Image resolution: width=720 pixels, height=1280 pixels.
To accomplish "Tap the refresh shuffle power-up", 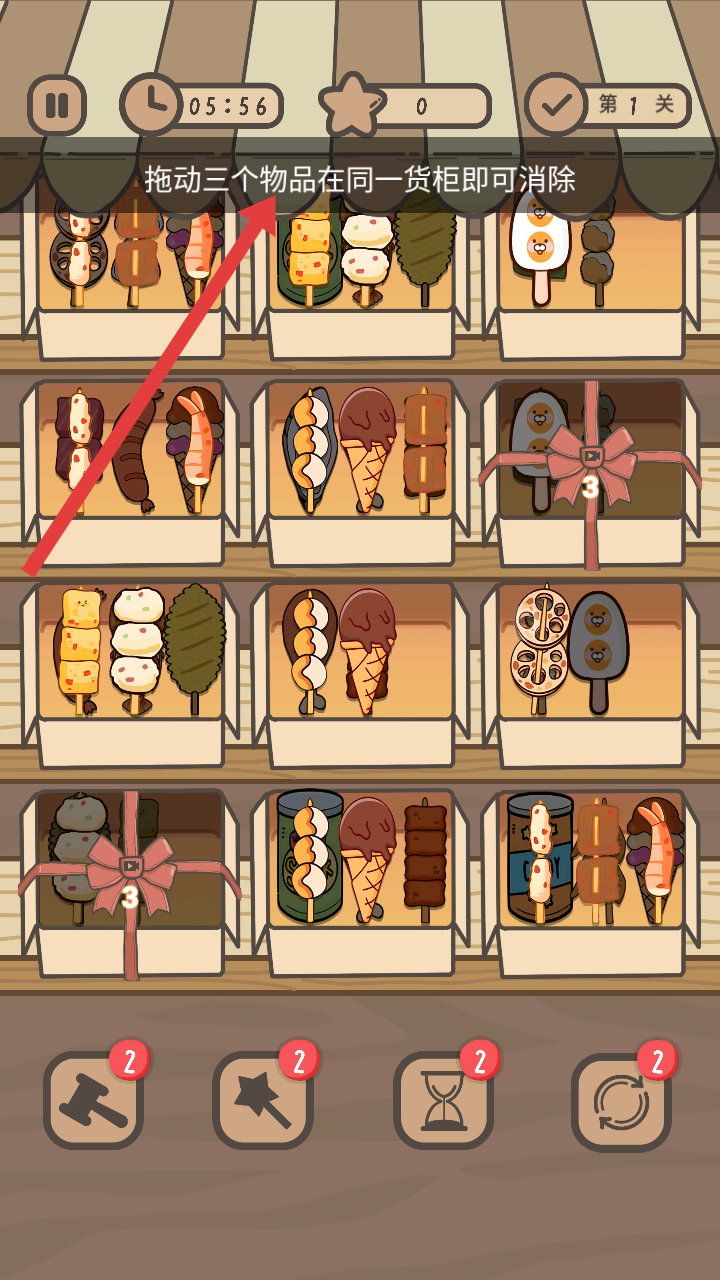I will pyautogui.click(x=620, y=1100).
